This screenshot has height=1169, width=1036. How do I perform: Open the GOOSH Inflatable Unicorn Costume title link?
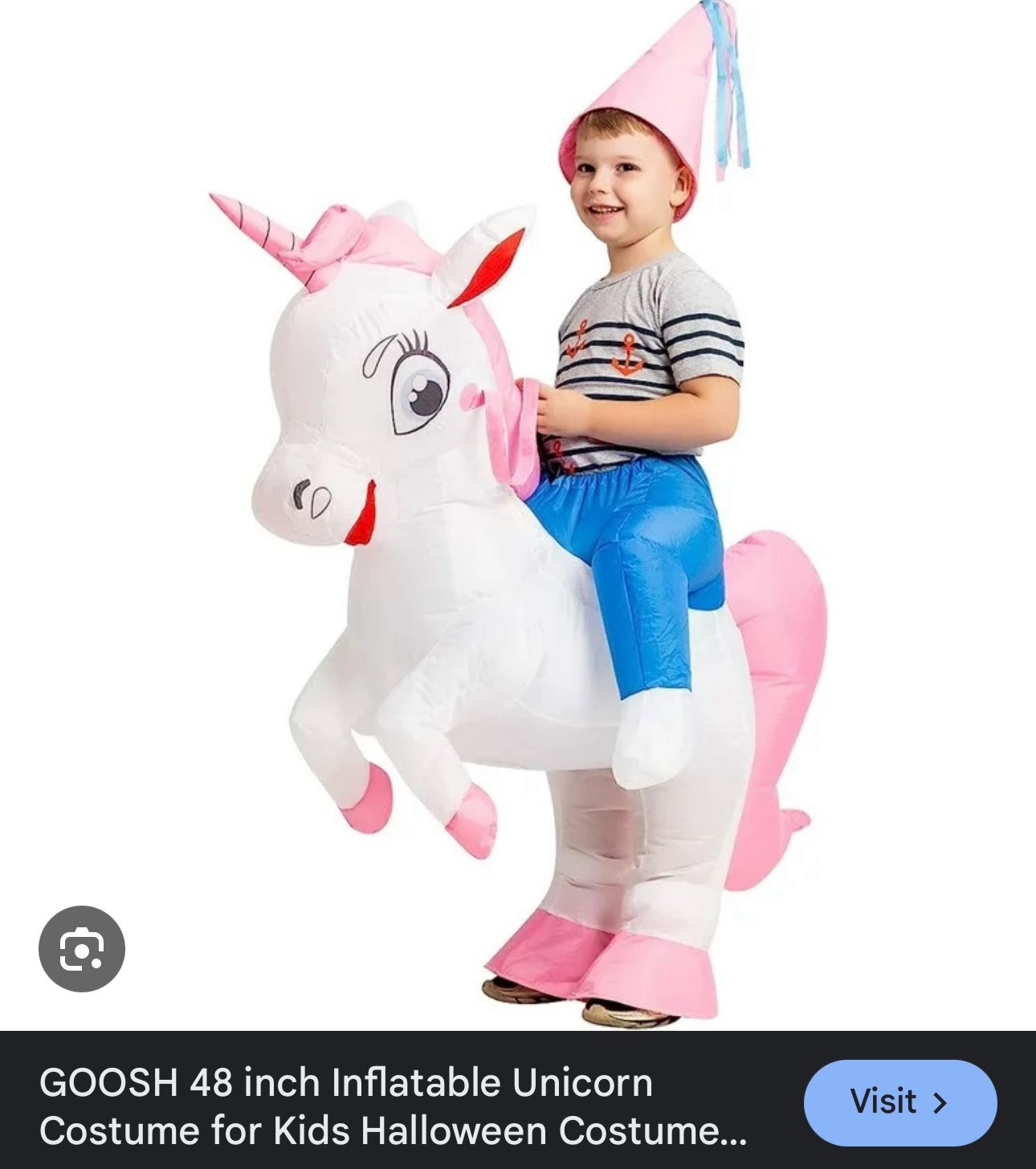(393, 1106)
